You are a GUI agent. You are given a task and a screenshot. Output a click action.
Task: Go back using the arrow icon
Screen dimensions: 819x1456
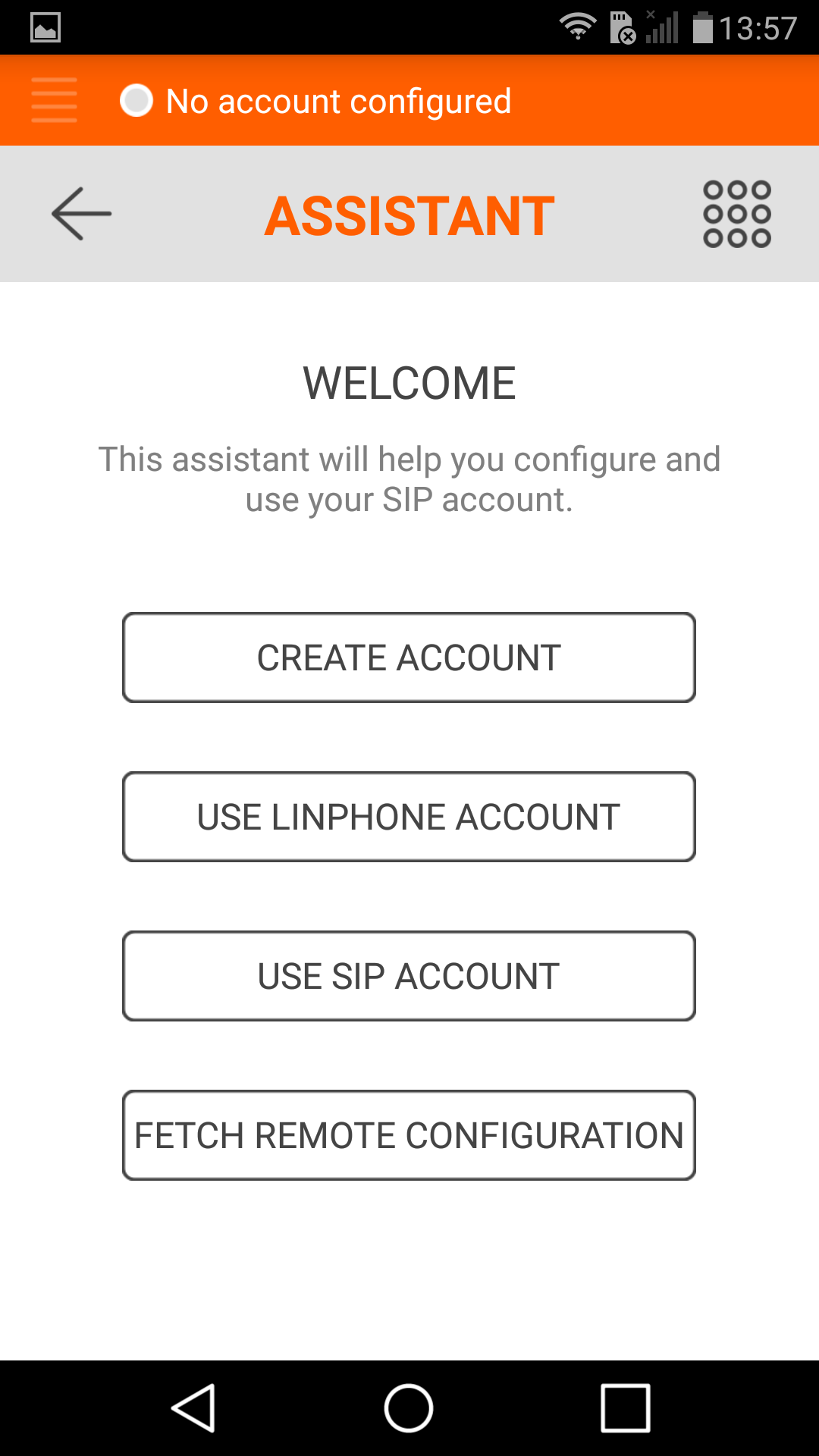click(81, 214)
